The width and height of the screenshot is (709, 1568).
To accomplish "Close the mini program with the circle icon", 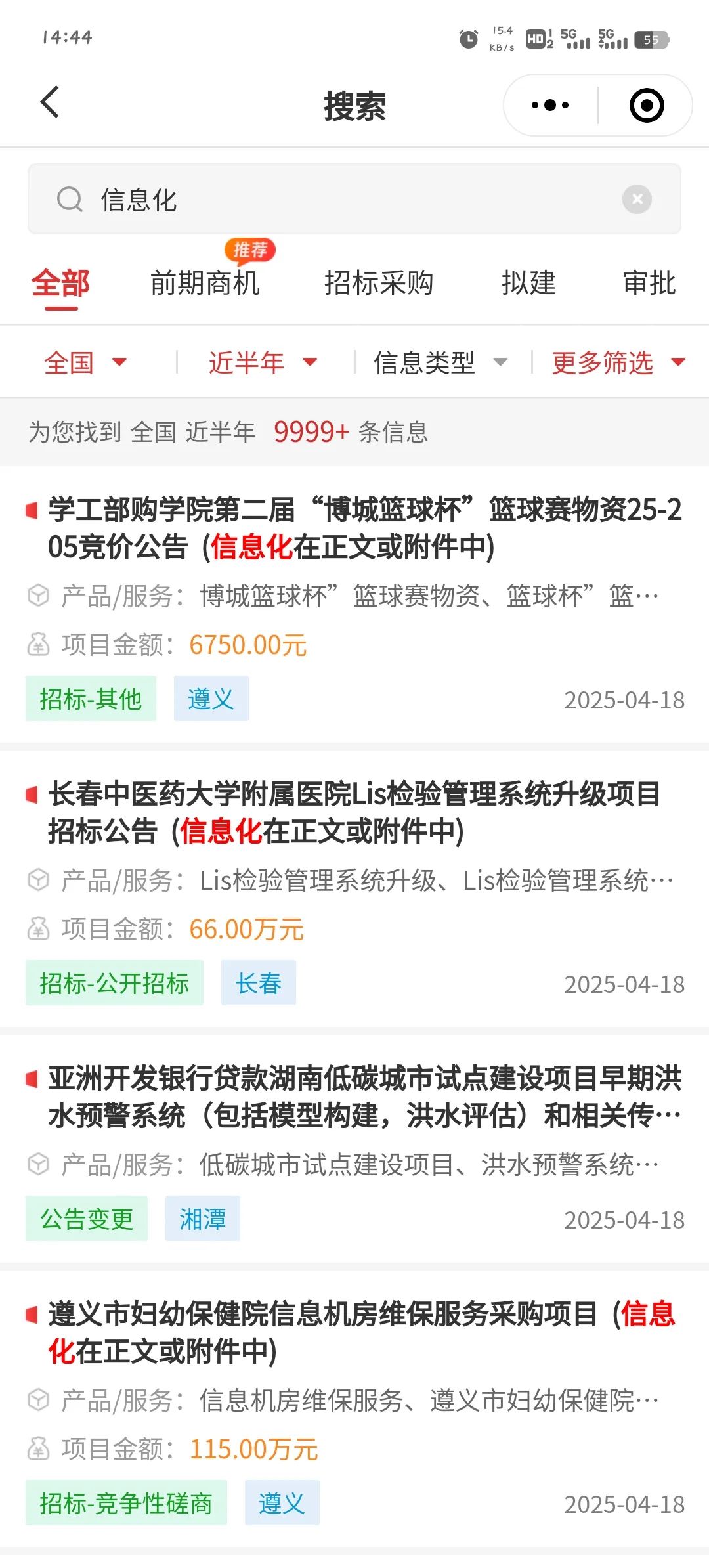I will pos(647,105).
